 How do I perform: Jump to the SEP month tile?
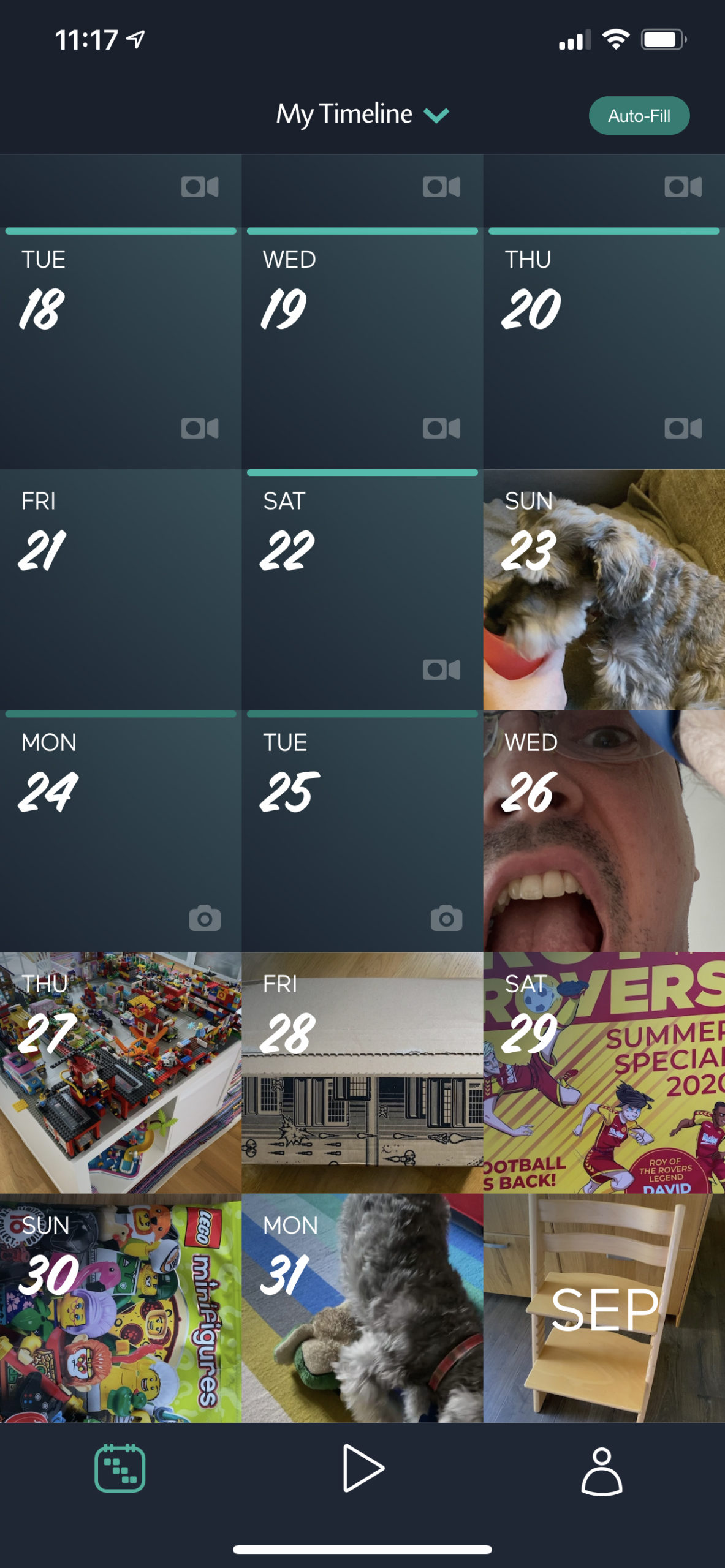click(604, 1308)
